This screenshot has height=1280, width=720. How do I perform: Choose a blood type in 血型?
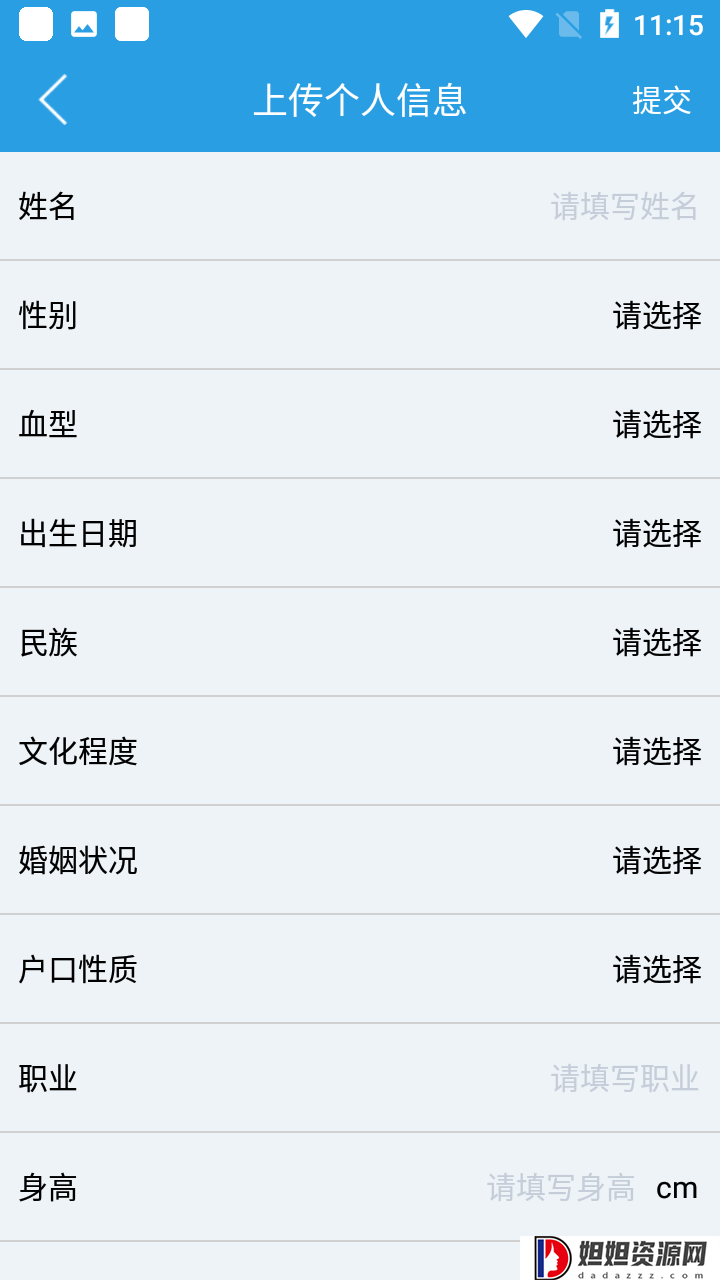coord(360,424)
